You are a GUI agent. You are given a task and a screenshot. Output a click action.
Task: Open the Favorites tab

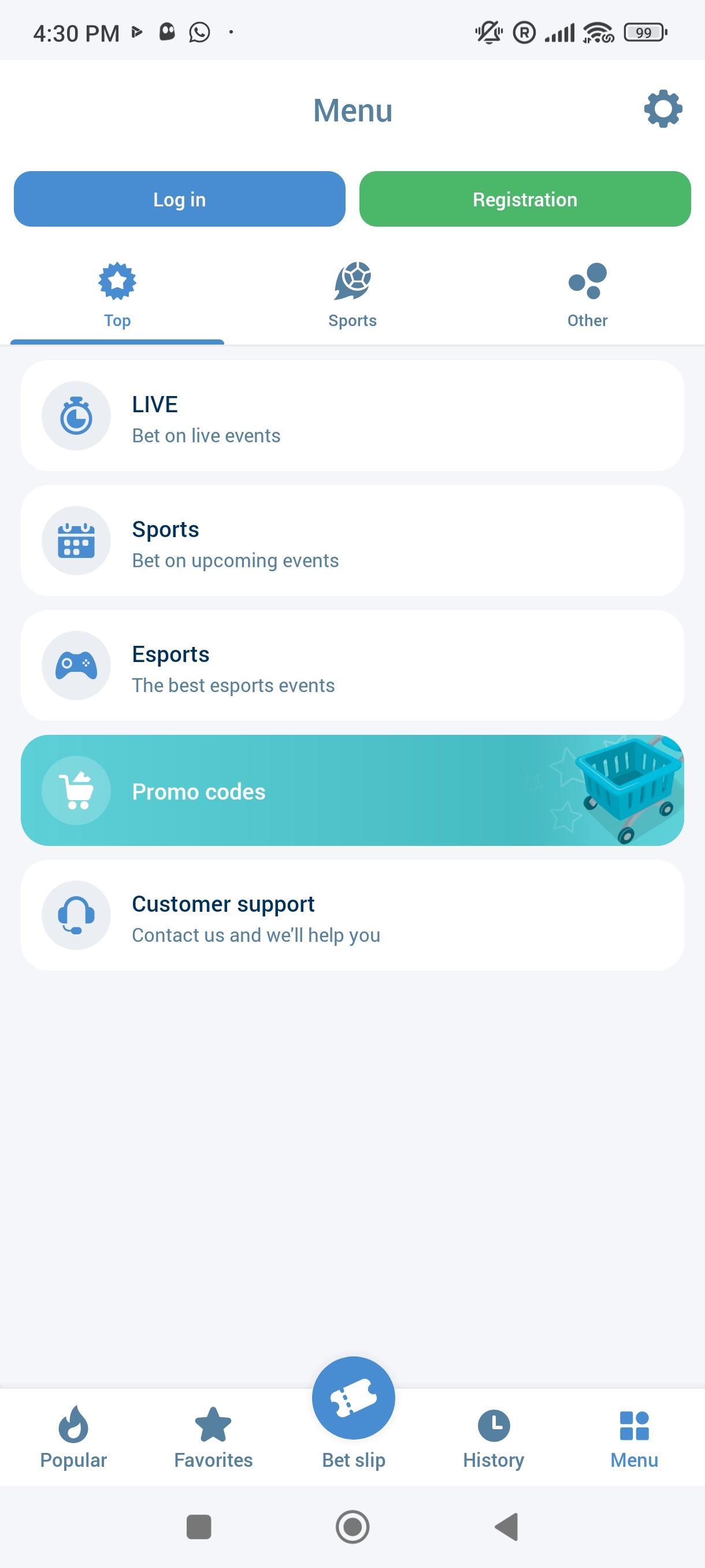pos(213,1437)
